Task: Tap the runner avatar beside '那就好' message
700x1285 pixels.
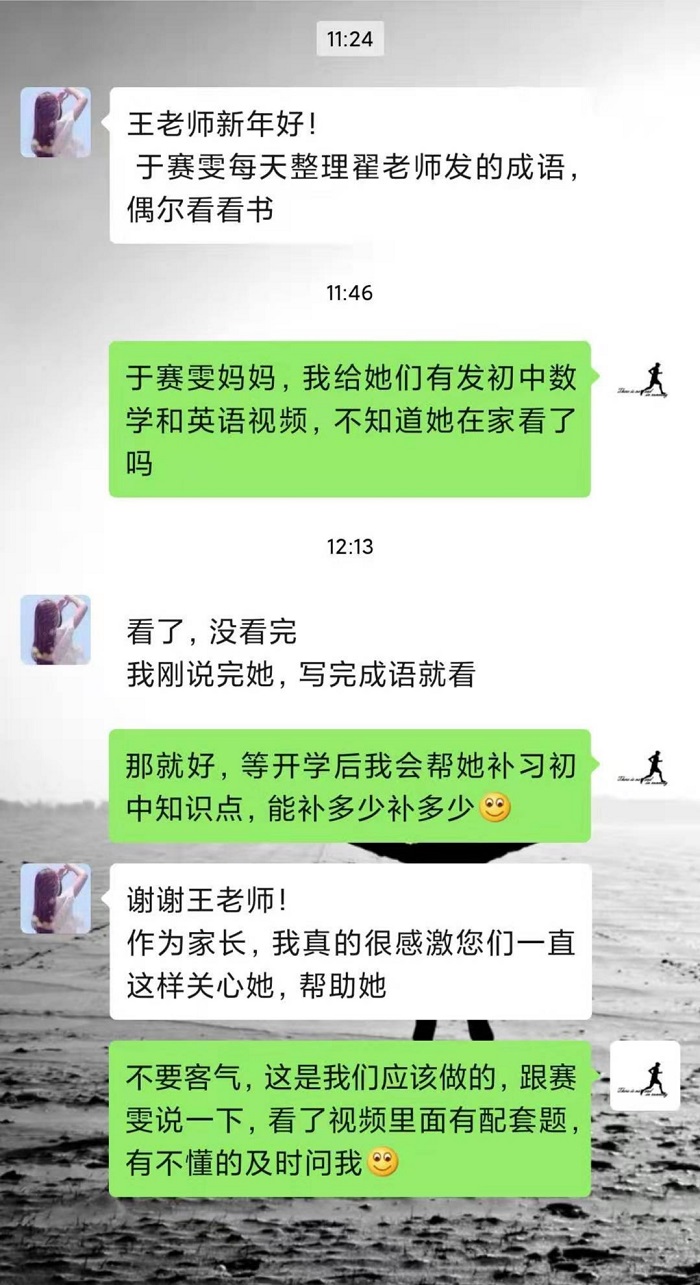Action: [x=644, y=767]
